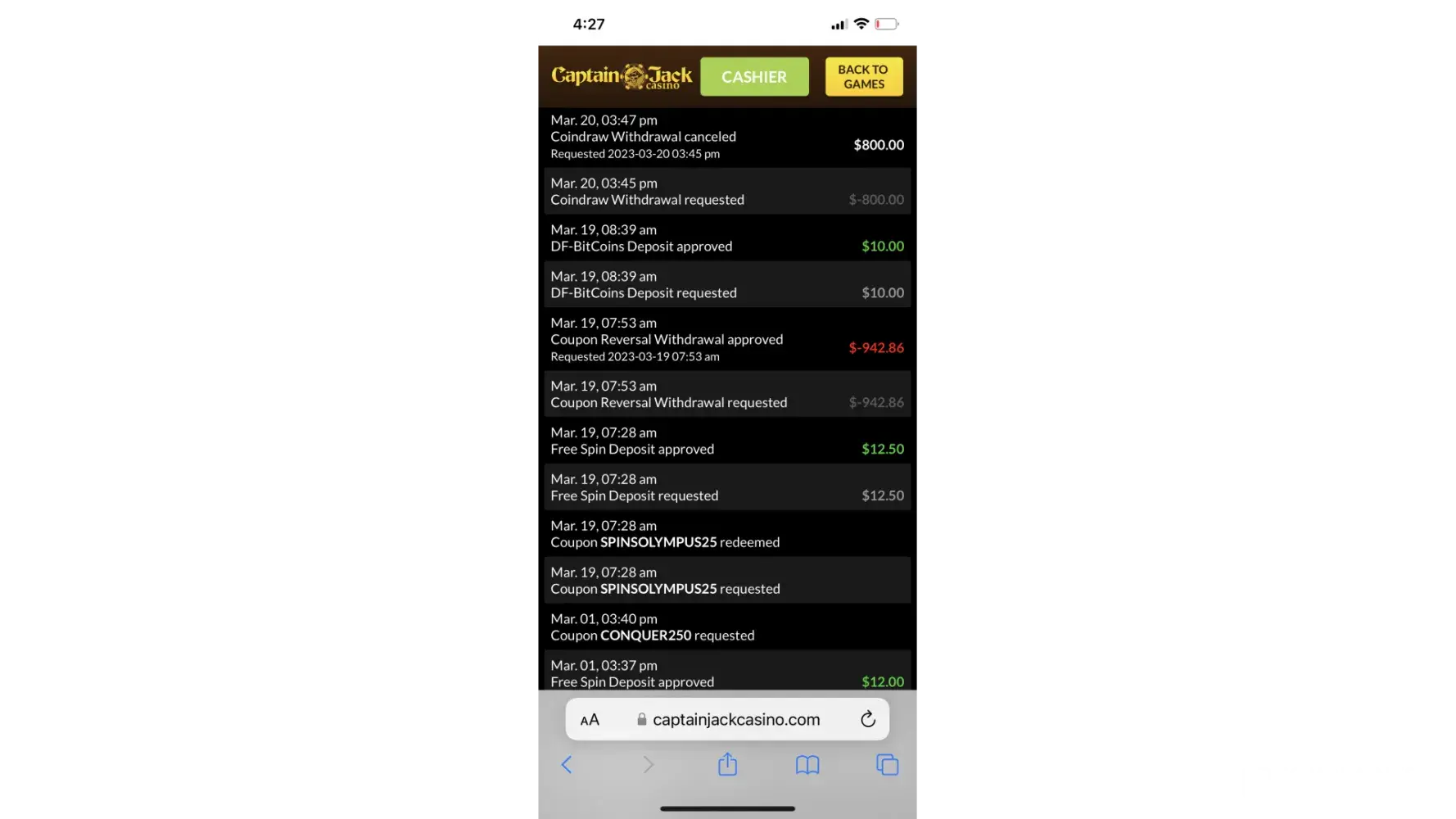This screenshot has height=819, width=1456.
Task: Open the AA reader settings
Action: point(590,720)
